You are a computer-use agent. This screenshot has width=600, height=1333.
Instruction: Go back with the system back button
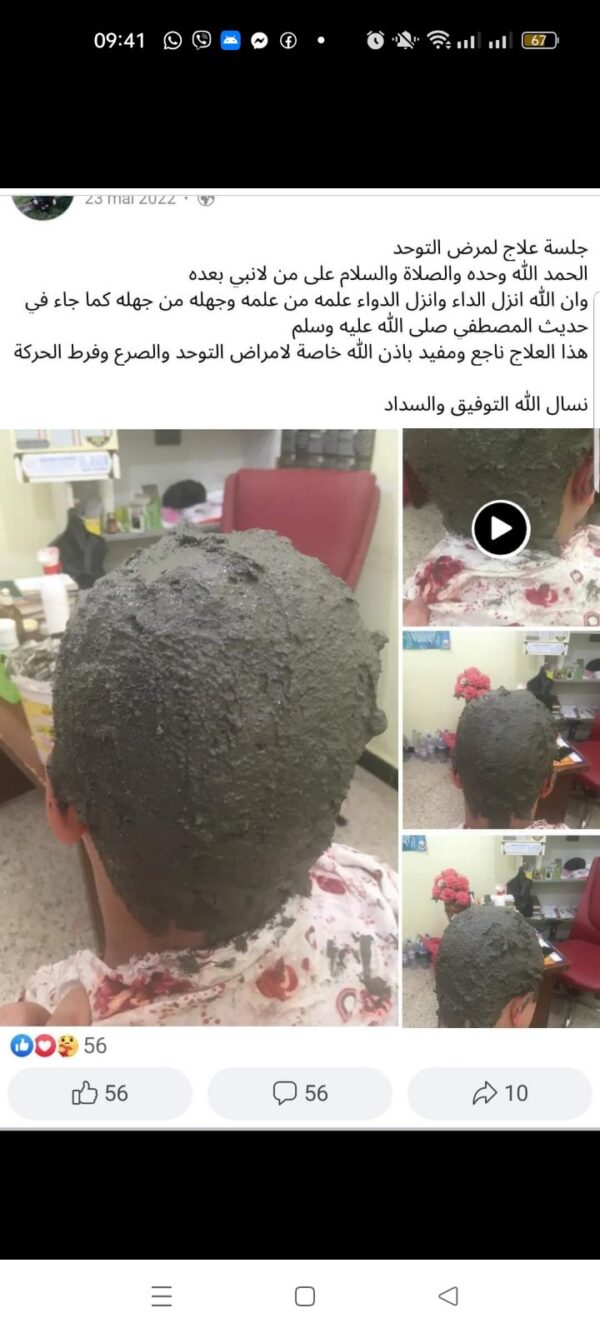(x=448, y=1296)
